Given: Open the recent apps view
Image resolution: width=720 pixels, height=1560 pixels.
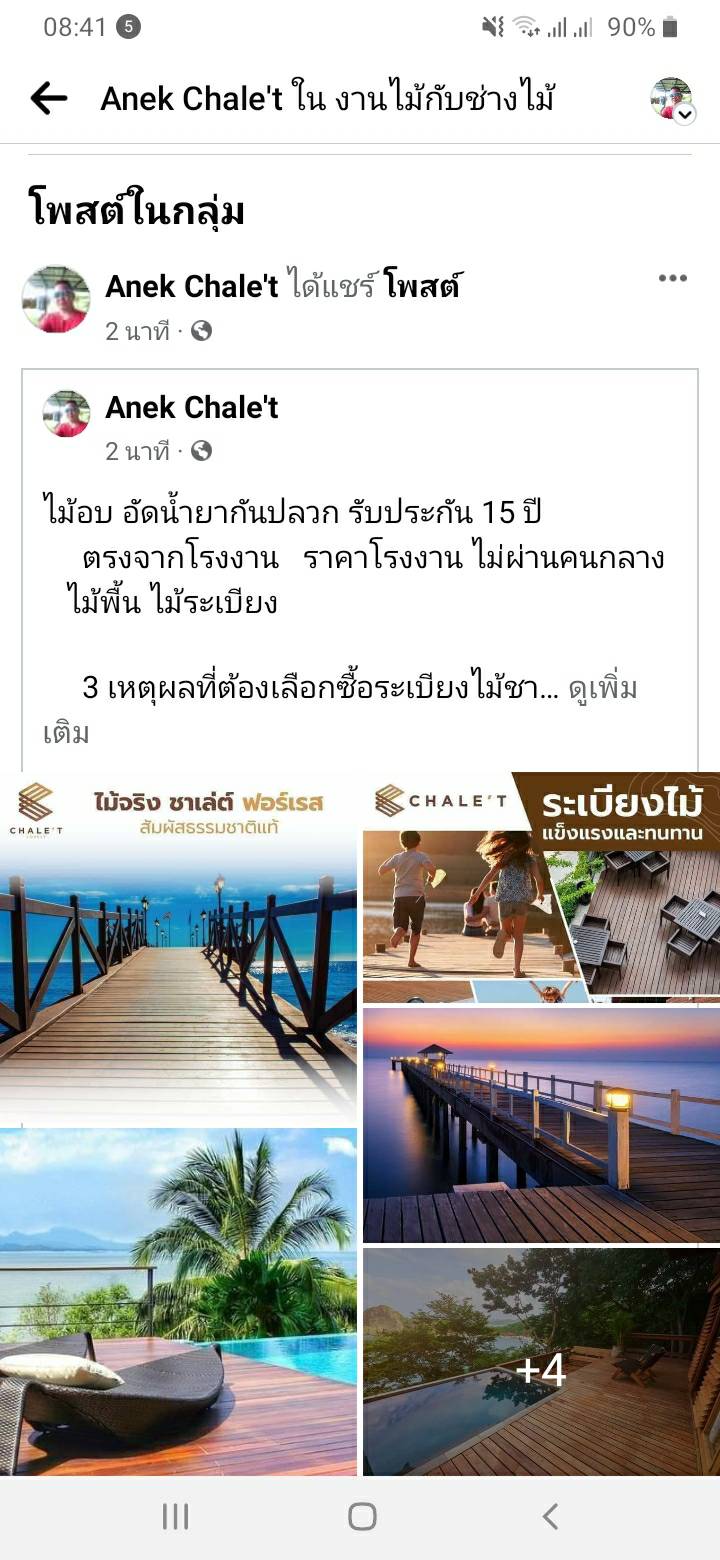Looking at the screenshot, I should coord(175,1516).
